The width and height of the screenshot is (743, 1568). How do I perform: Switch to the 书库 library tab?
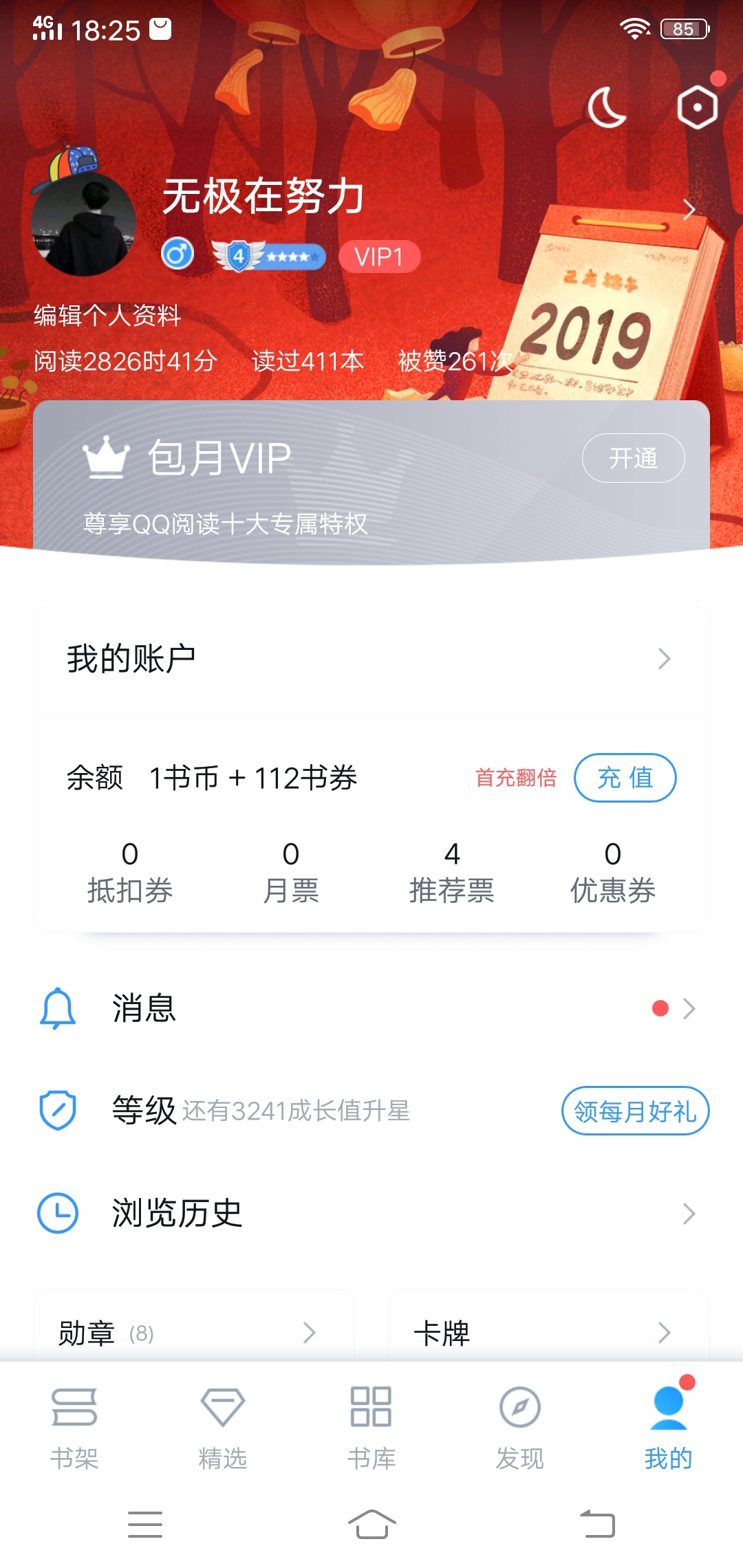click(x=371, y=1428)
